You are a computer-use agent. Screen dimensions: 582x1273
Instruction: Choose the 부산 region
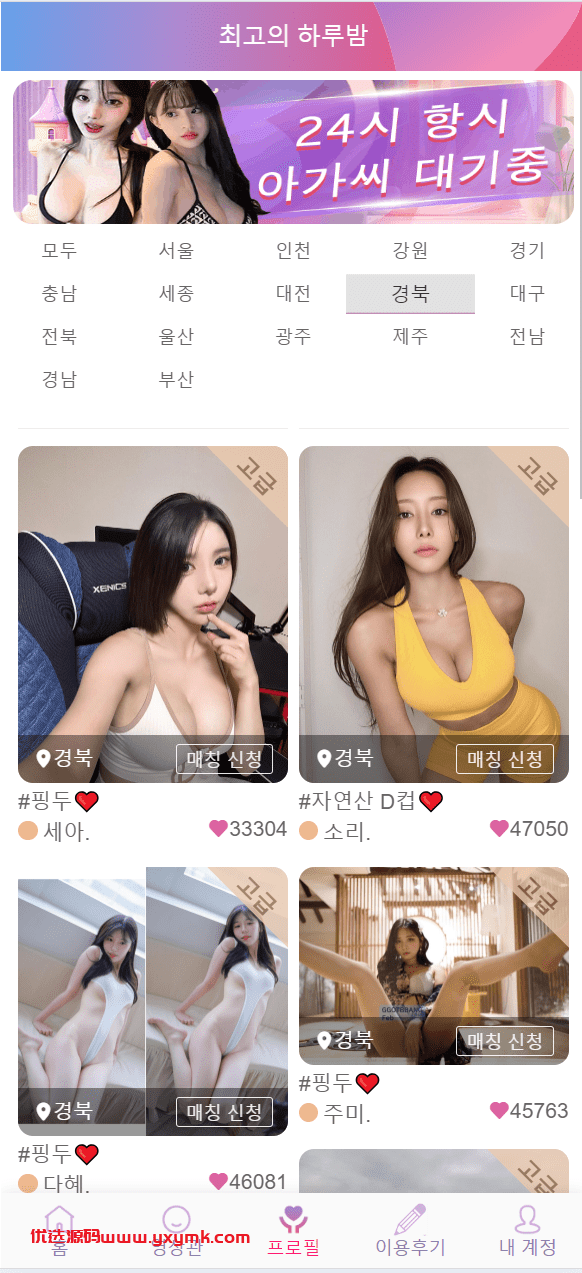(176, 380)
